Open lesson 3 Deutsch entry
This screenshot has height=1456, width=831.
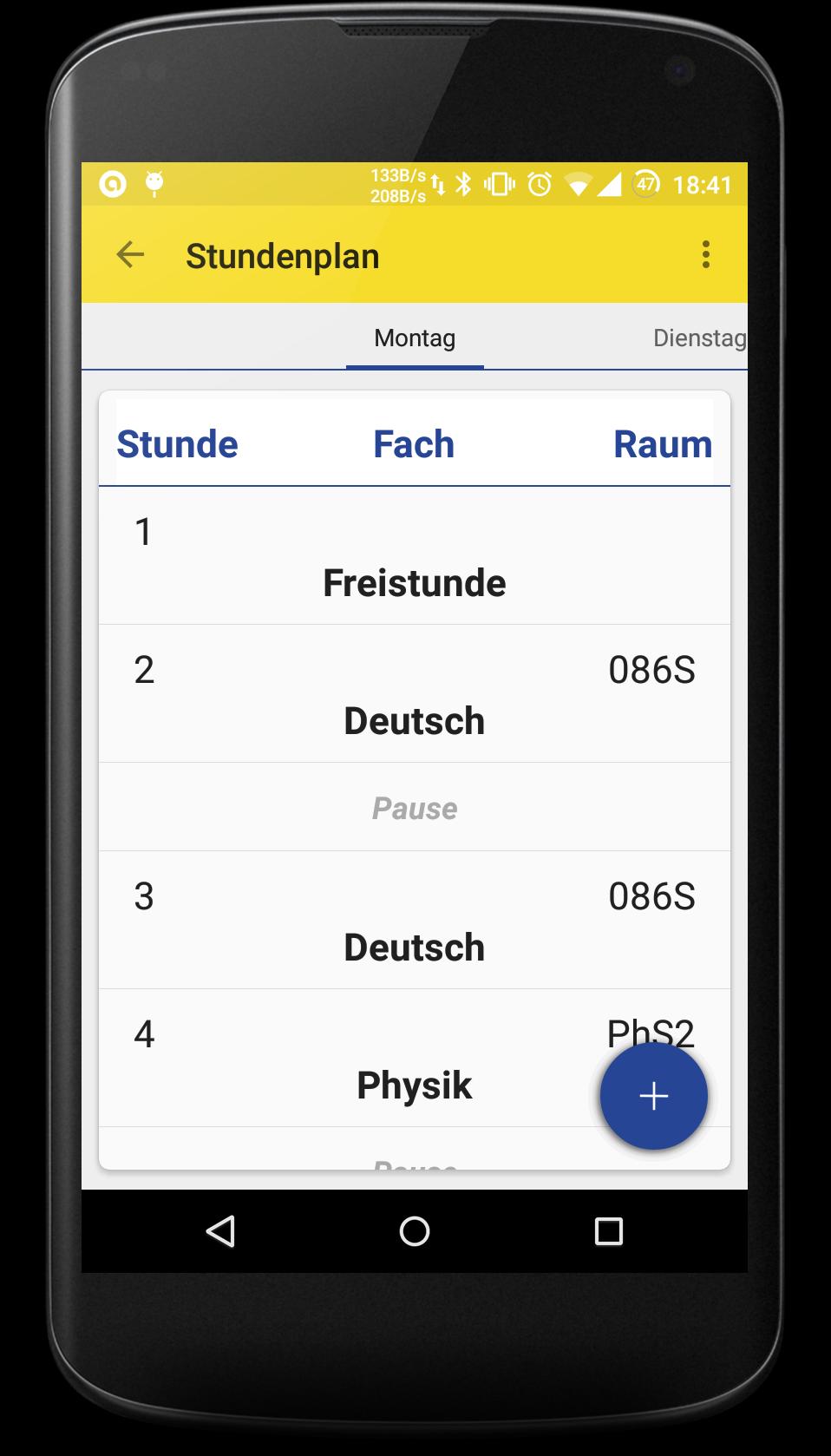click(x=414, y=921)
